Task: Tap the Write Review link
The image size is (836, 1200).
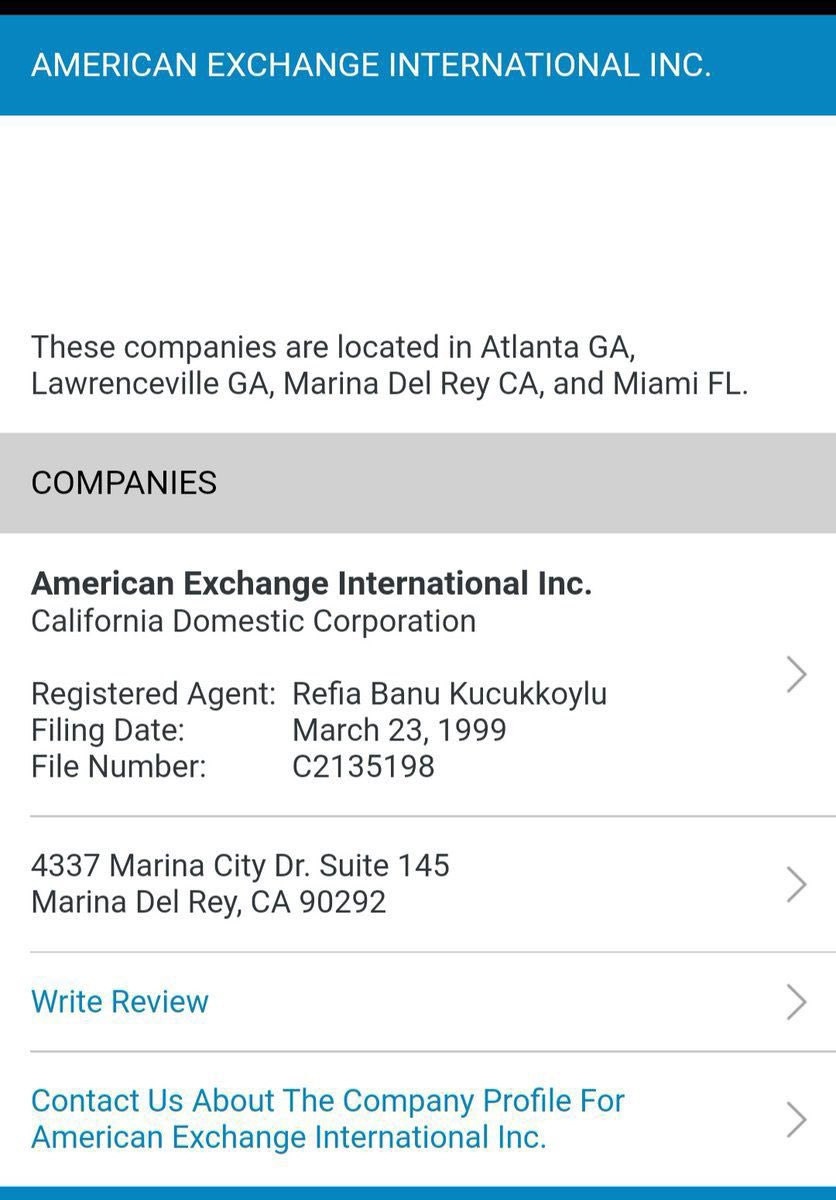Action: pos(120,1002)
